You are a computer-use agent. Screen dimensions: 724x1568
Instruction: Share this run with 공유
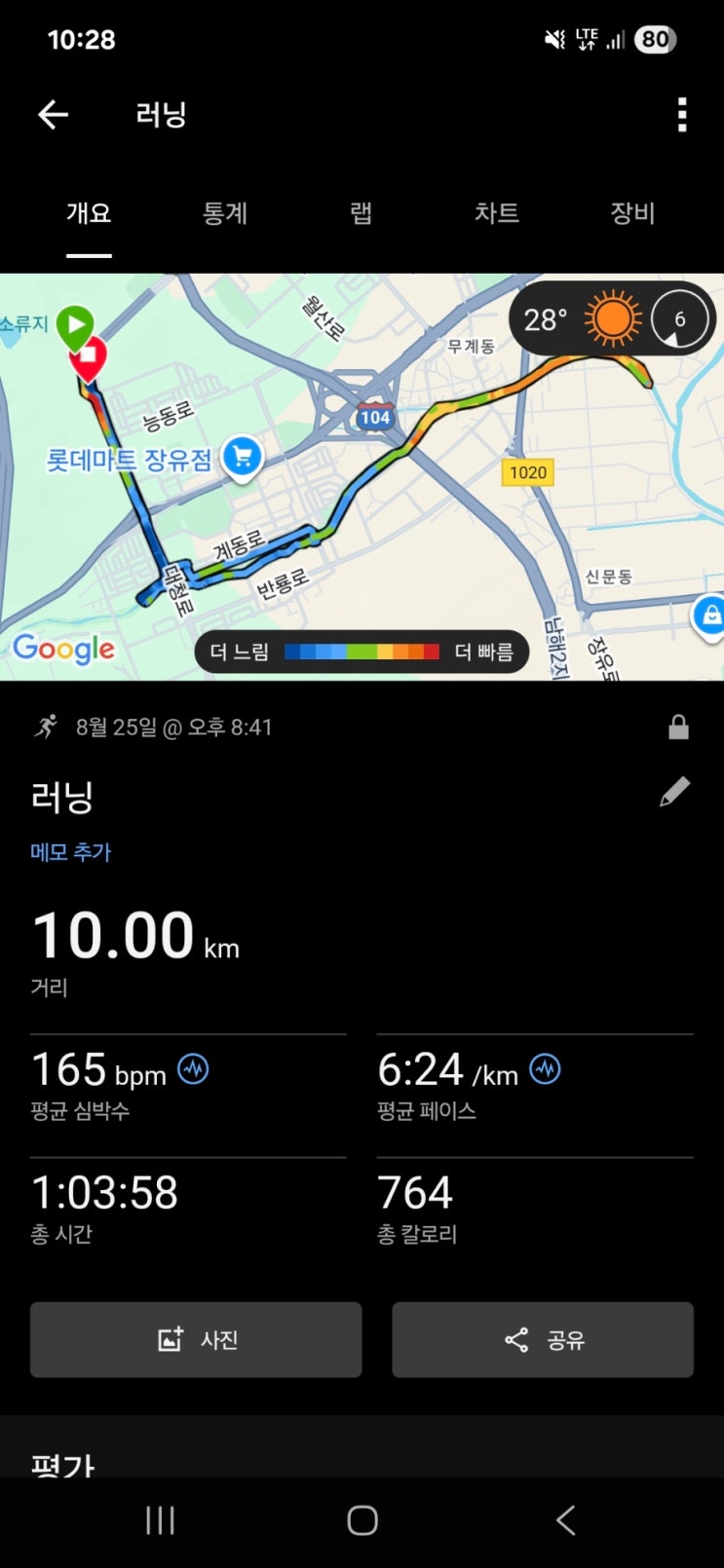tap(543, 1340)
